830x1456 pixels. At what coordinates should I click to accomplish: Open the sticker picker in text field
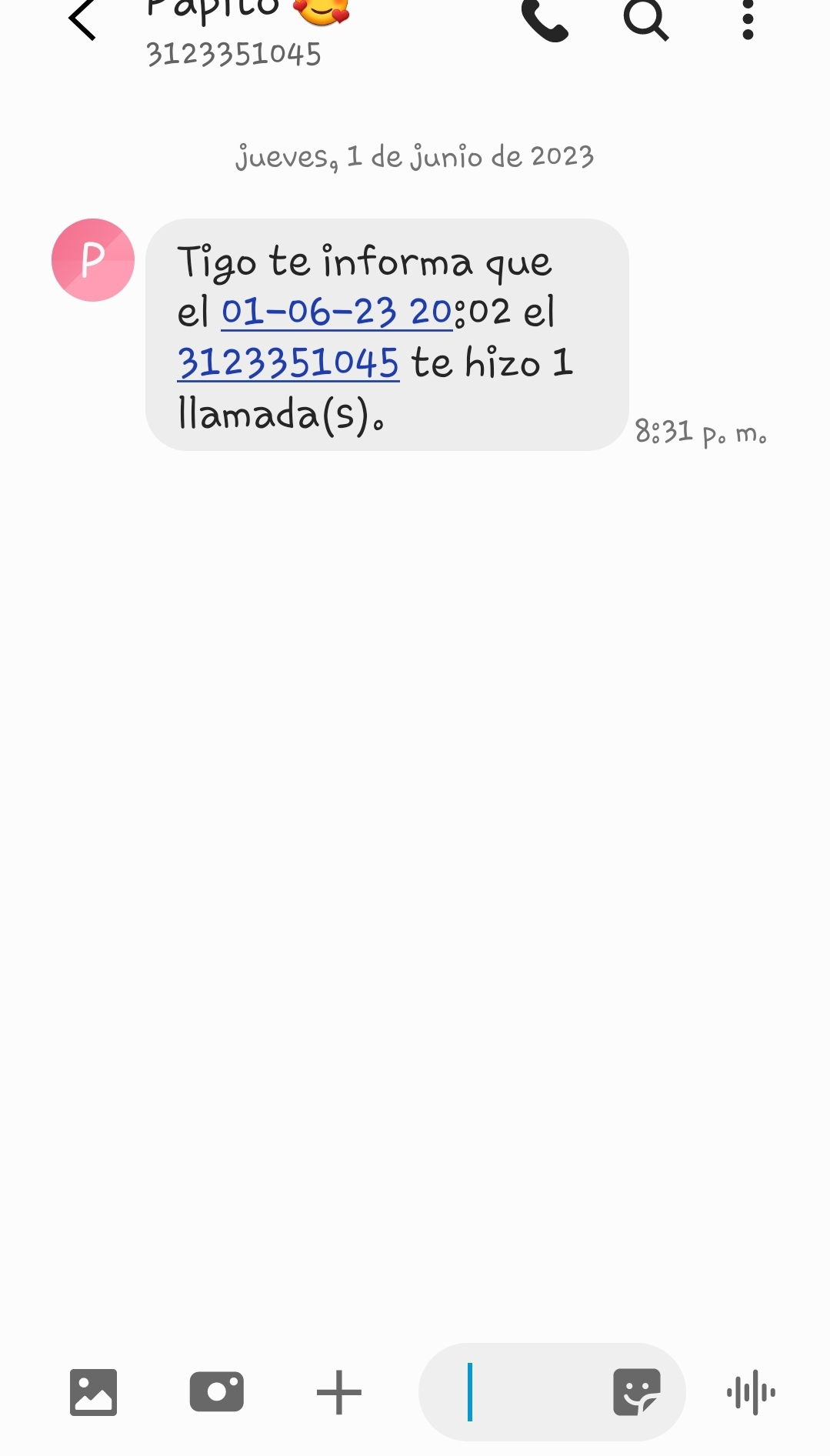(637, 1392)
